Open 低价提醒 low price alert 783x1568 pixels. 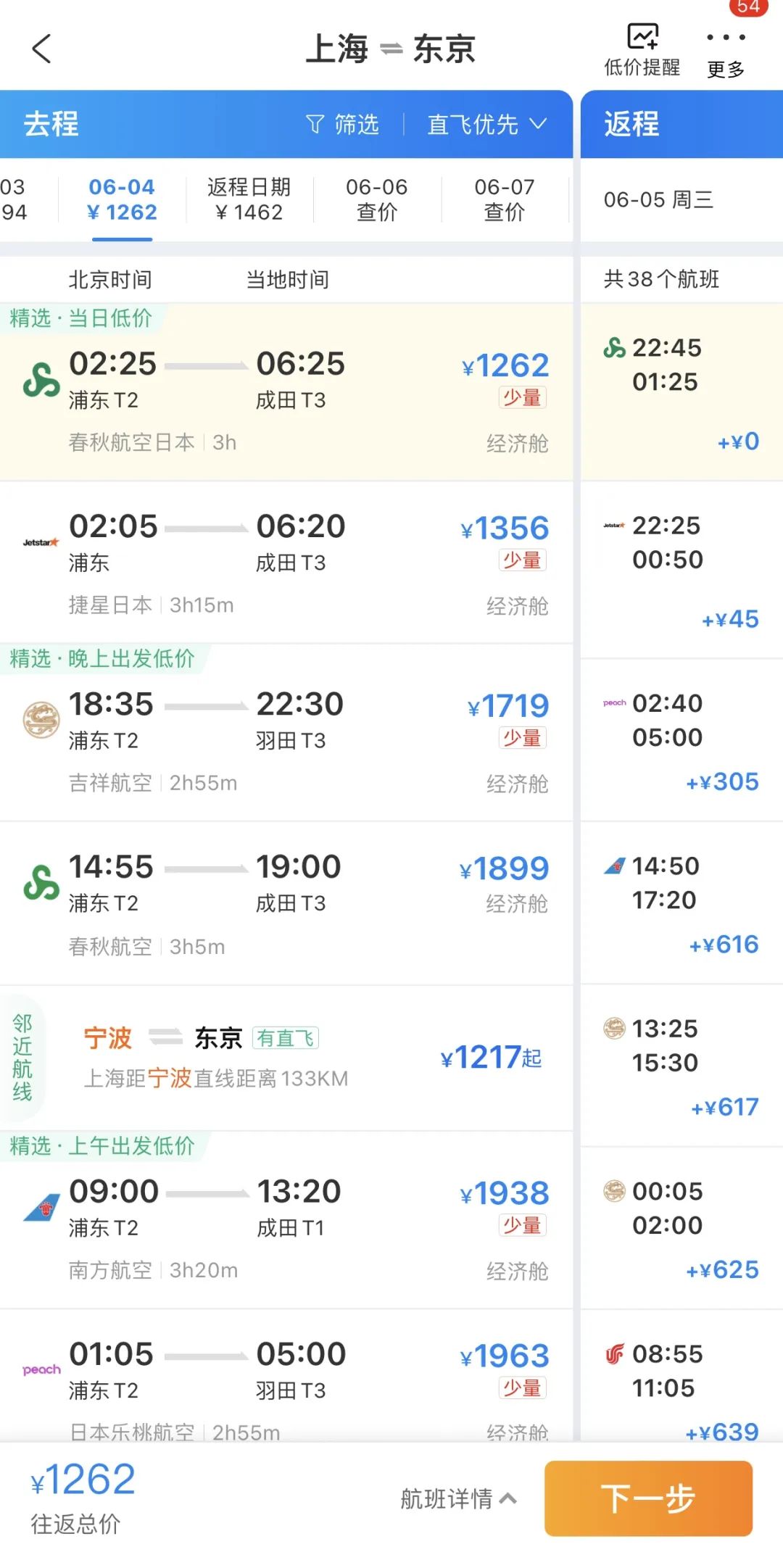[x=642, y=50]
